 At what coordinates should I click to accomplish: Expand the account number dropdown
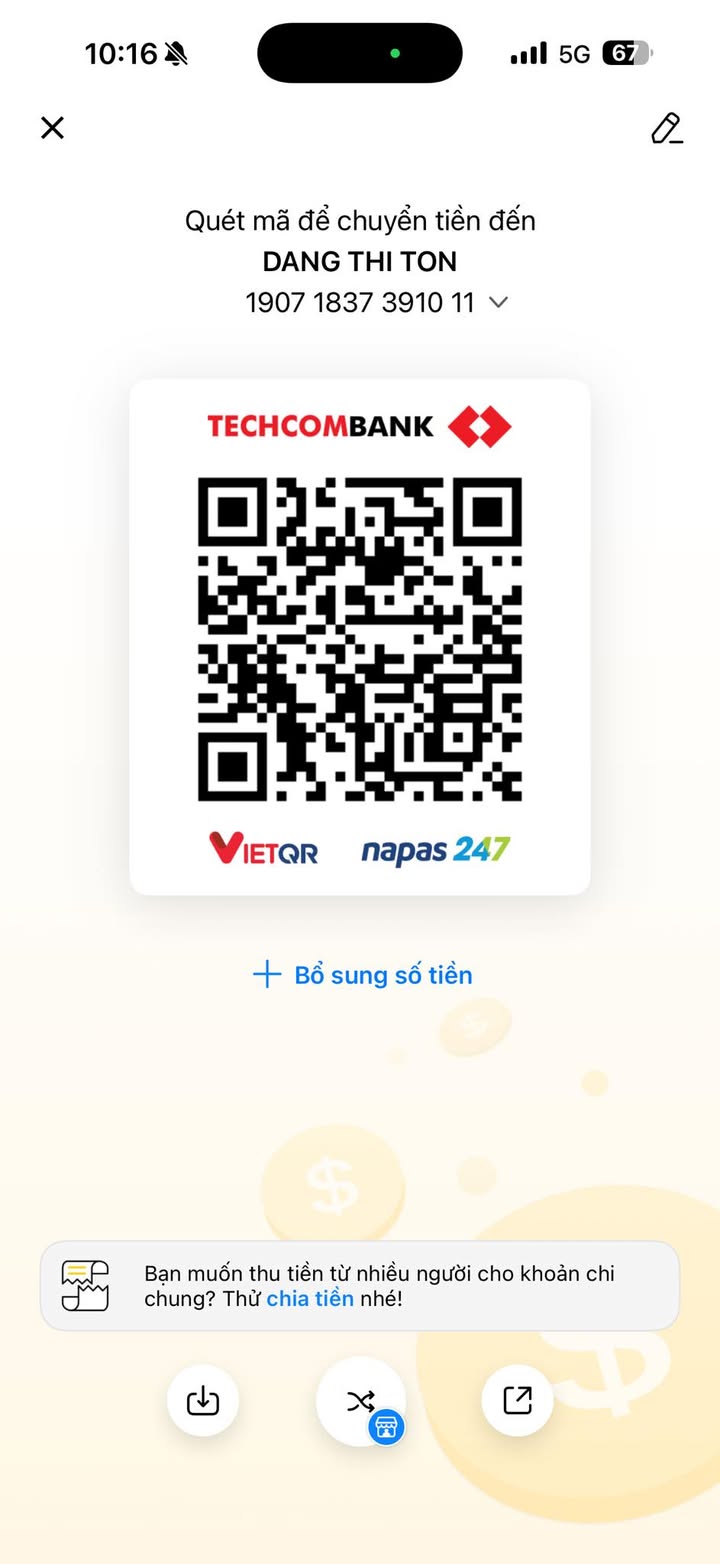[x=498, y=302]
